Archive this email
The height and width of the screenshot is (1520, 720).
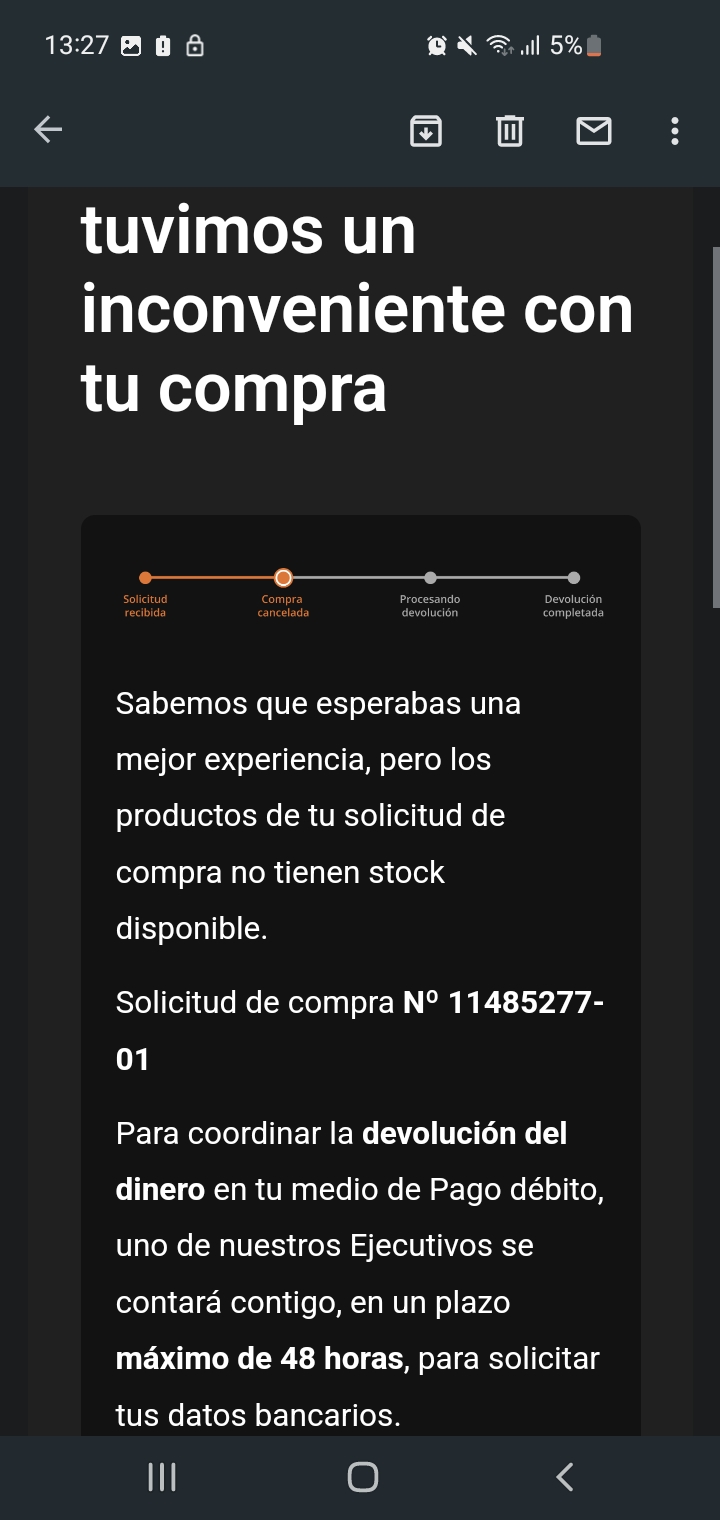tap(426, 131)
